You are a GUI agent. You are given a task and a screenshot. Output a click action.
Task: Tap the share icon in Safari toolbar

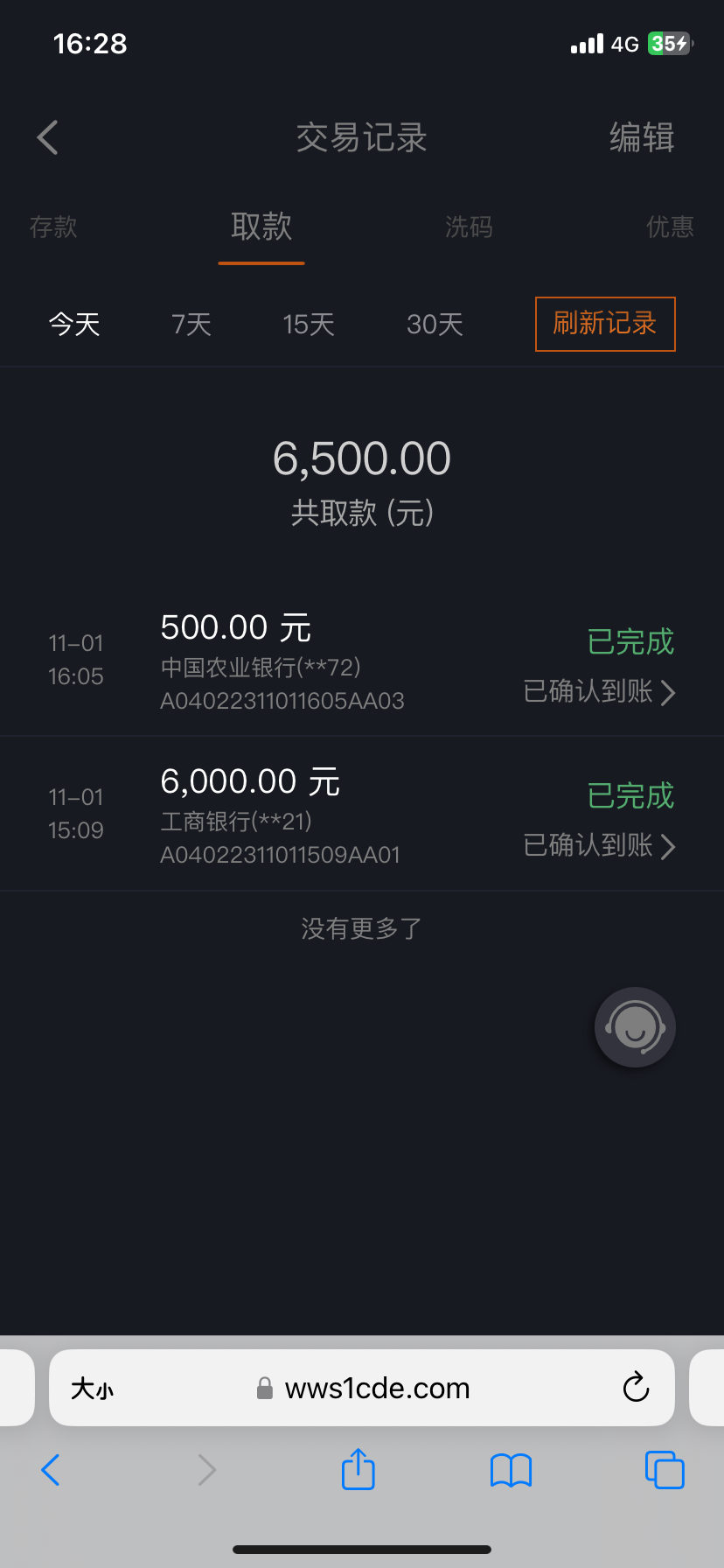click(x=357, y=1469)
